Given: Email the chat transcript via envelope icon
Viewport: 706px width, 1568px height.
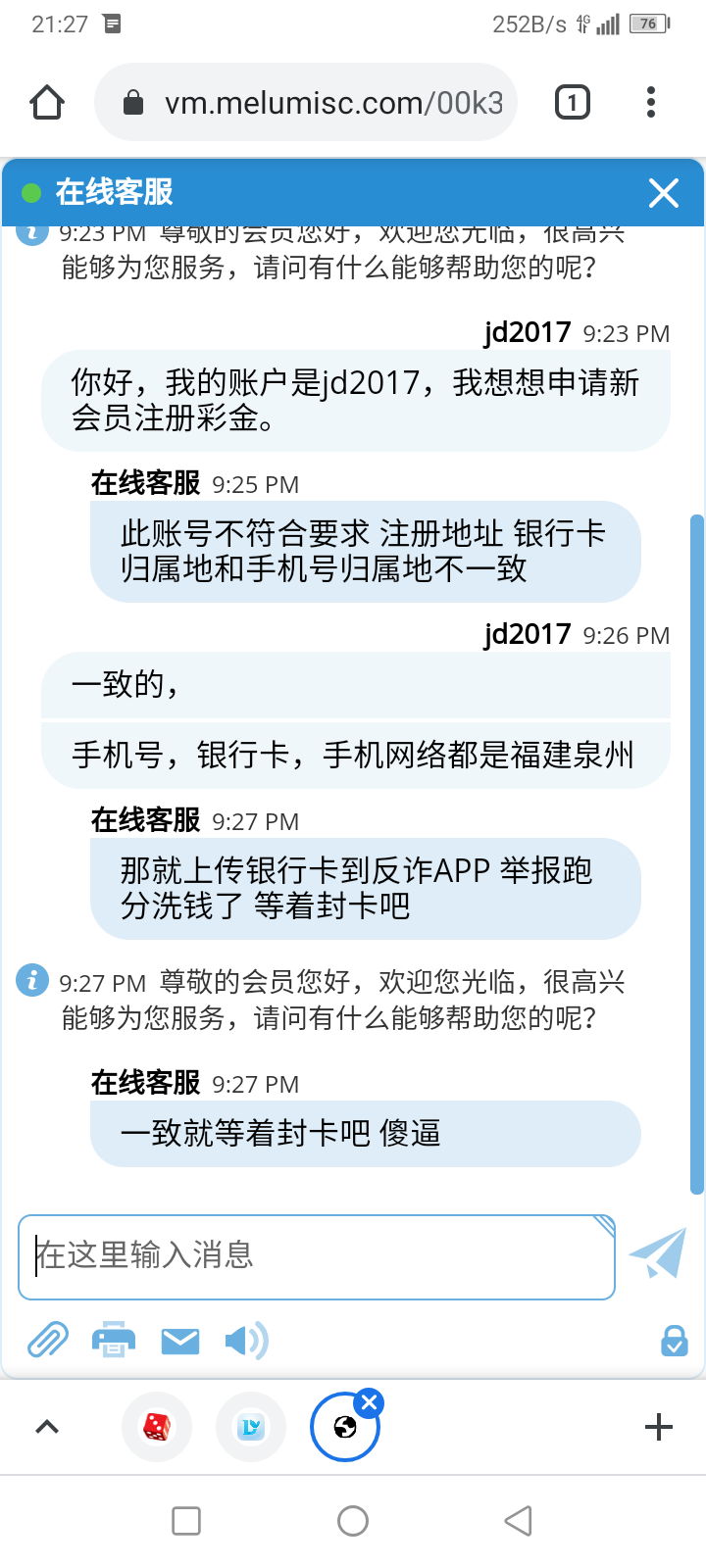Looking at the screenshot, I should [x=180, y=1341].
